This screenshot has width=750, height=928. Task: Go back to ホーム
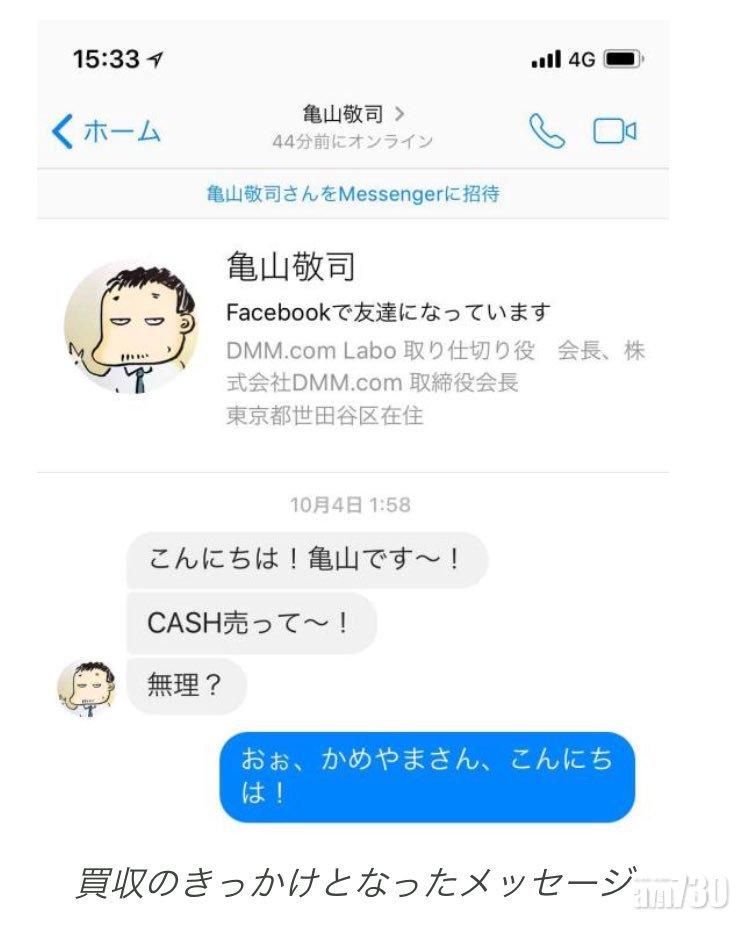tap(105, 131)
